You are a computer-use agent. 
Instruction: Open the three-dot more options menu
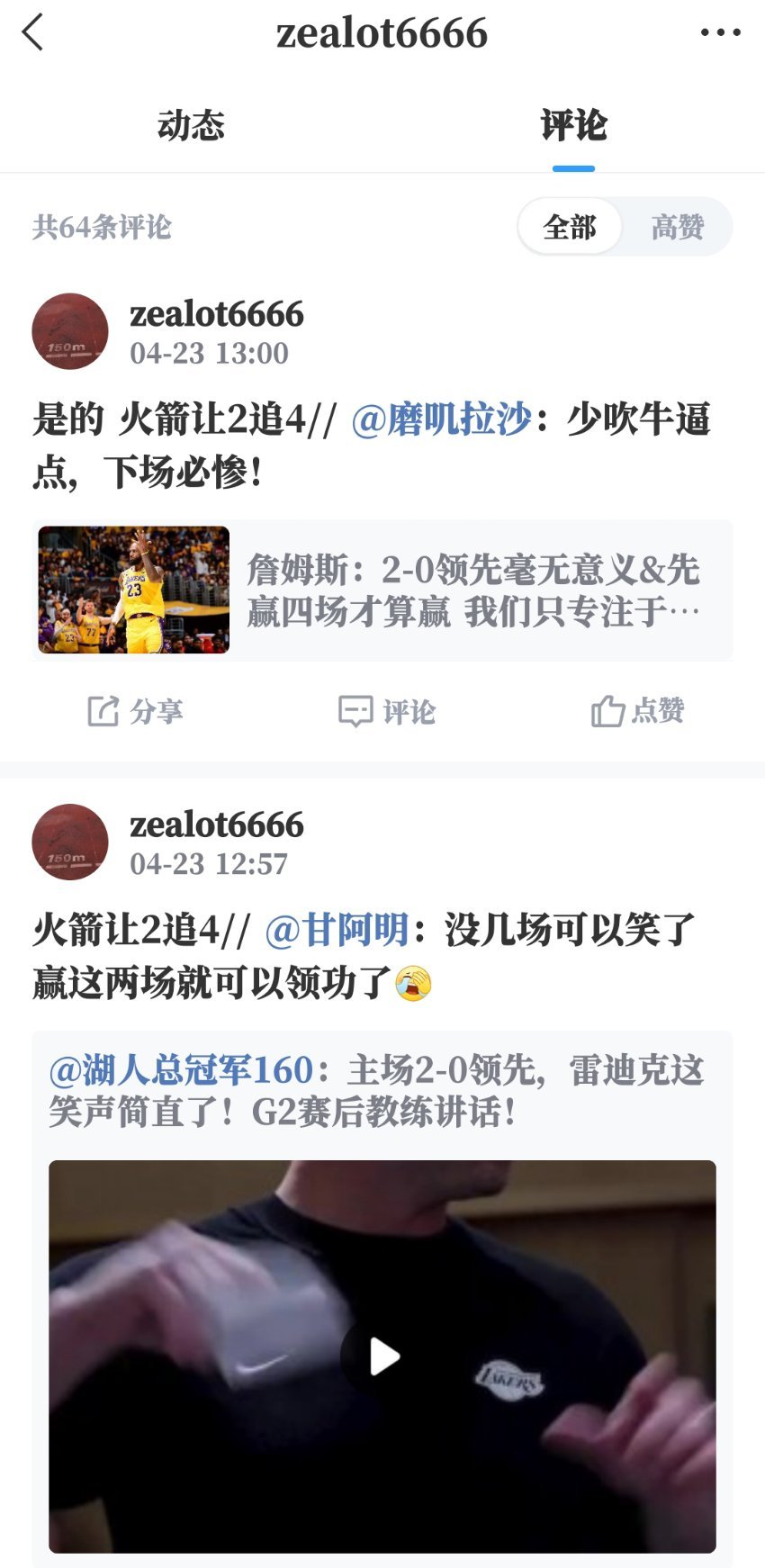(719, 32)
